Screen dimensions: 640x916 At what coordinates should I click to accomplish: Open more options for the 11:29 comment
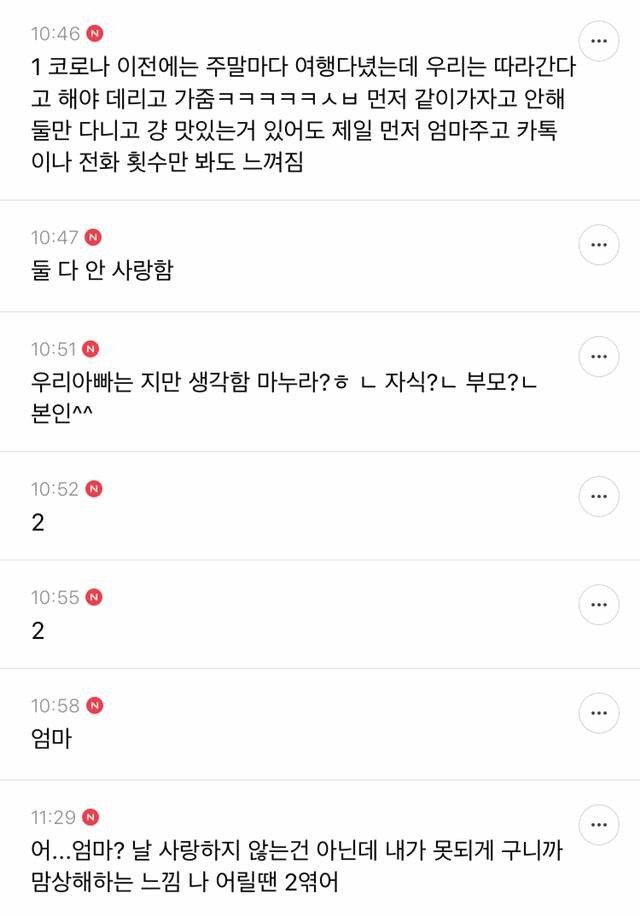click(x=599, y=825)
